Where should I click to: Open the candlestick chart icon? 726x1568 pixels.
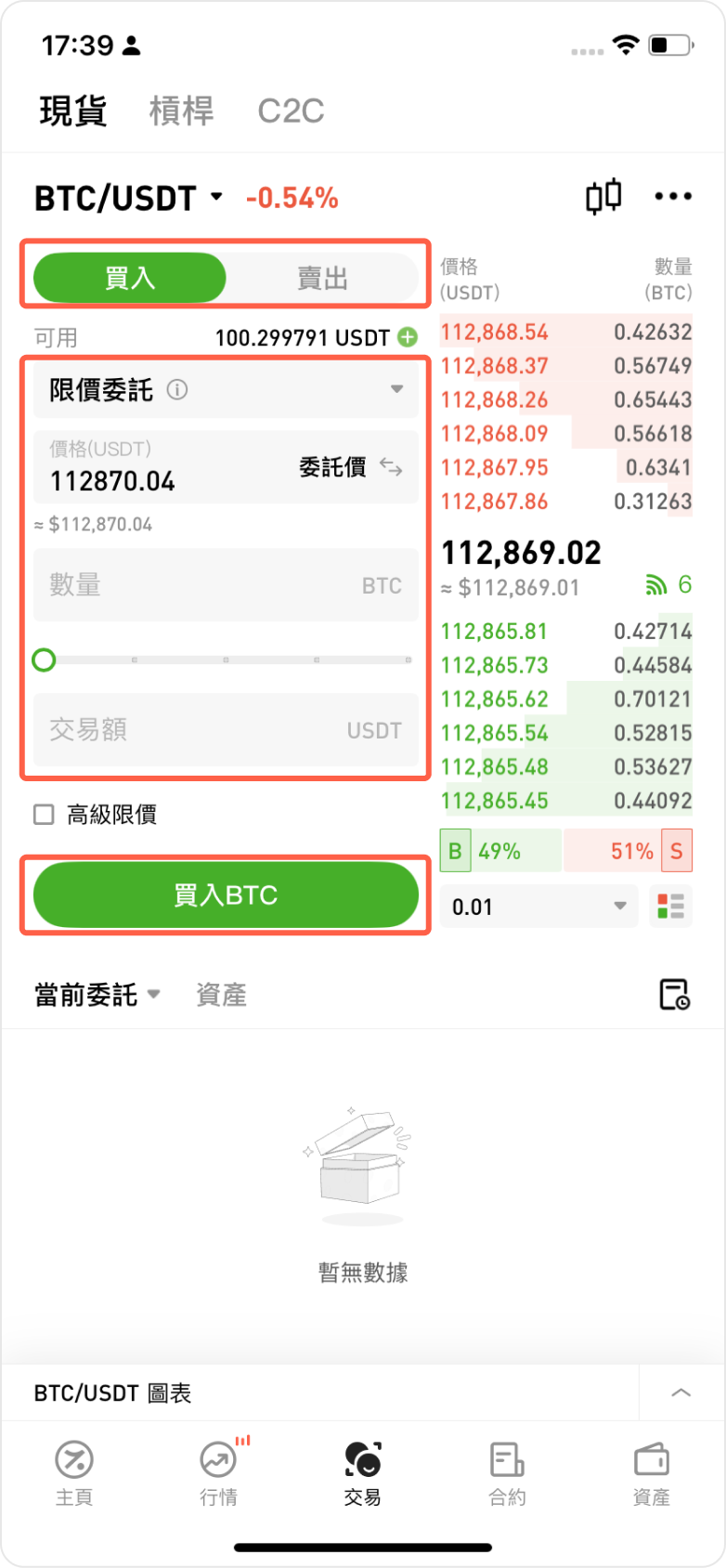603,196
